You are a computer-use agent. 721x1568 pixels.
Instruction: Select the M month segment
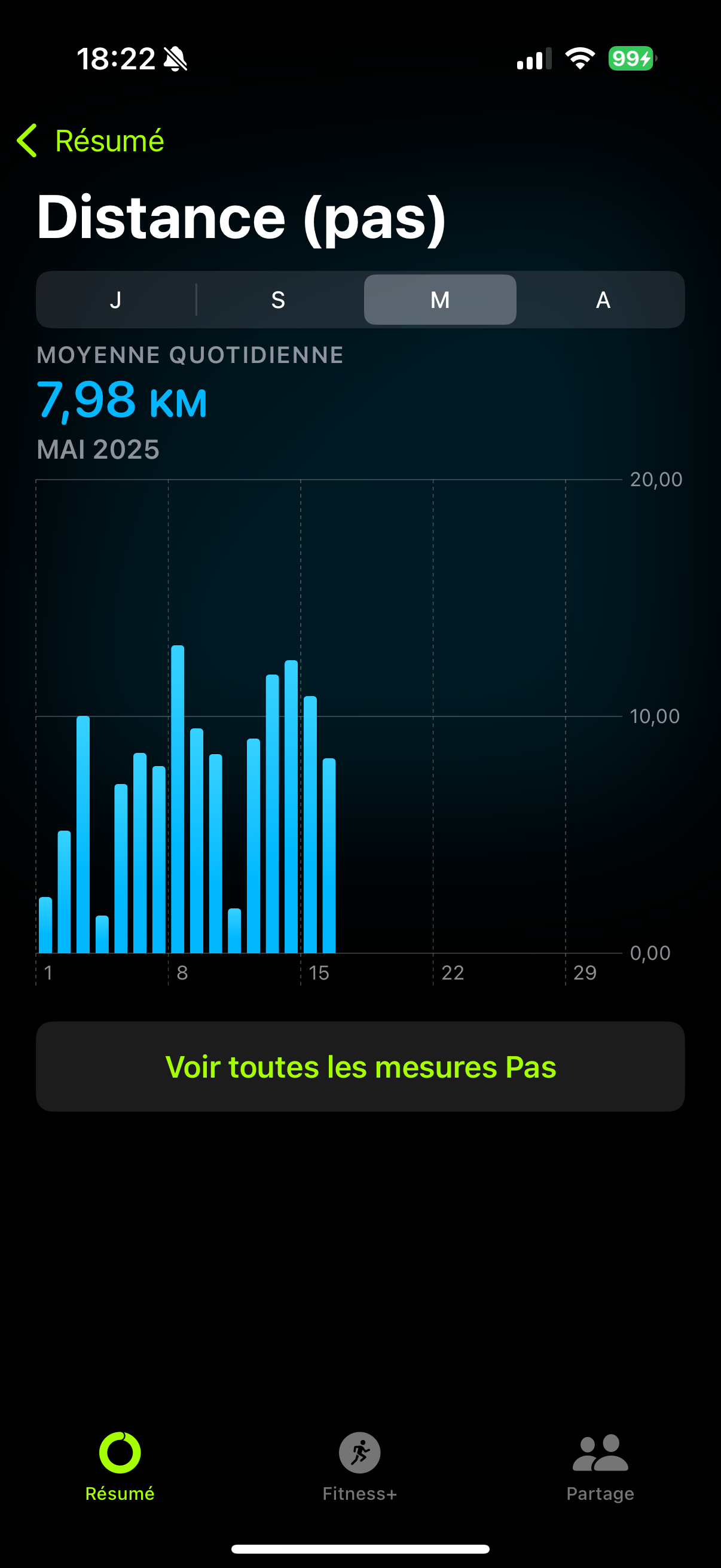click(440, 300)
